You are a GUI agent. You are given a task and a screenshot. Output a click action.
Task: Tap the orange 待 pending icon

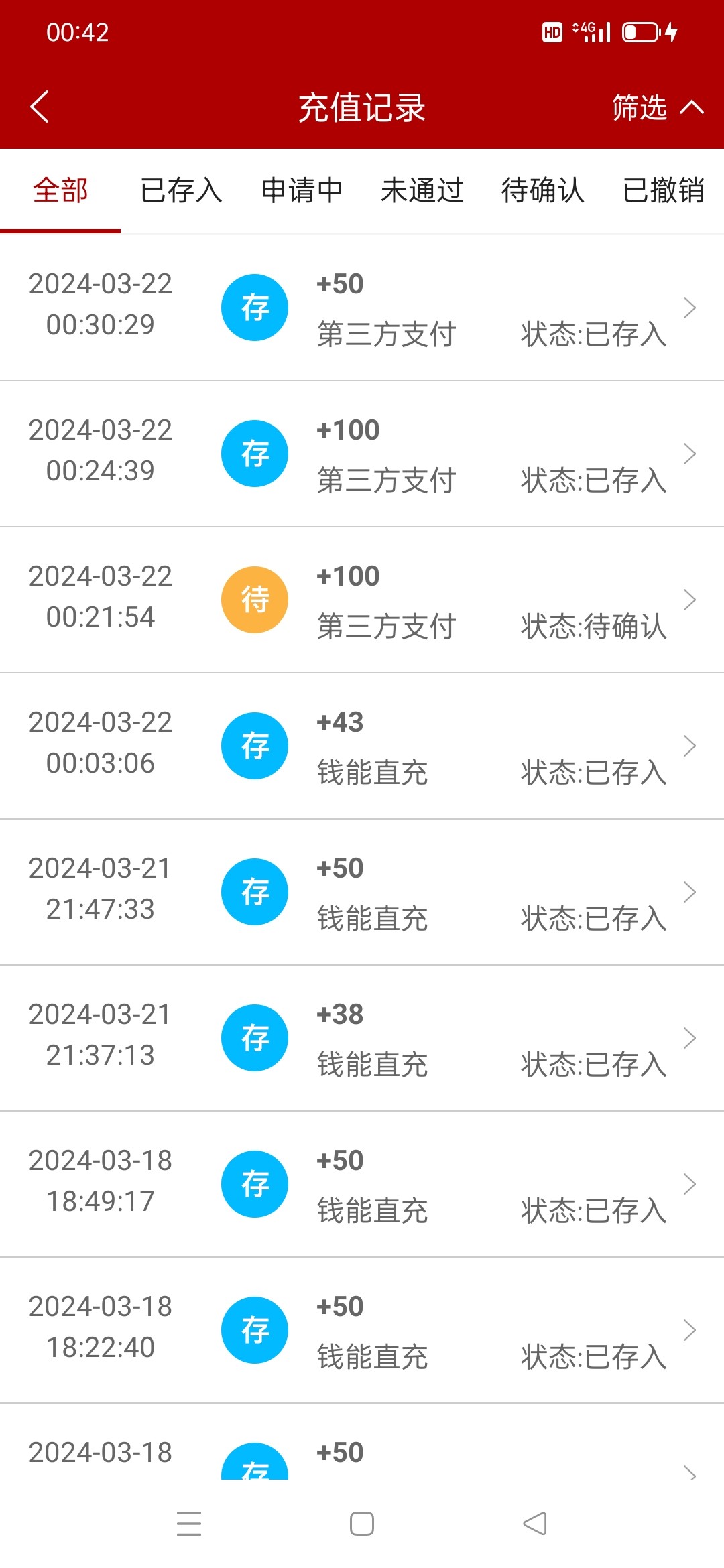click(255, 599)
